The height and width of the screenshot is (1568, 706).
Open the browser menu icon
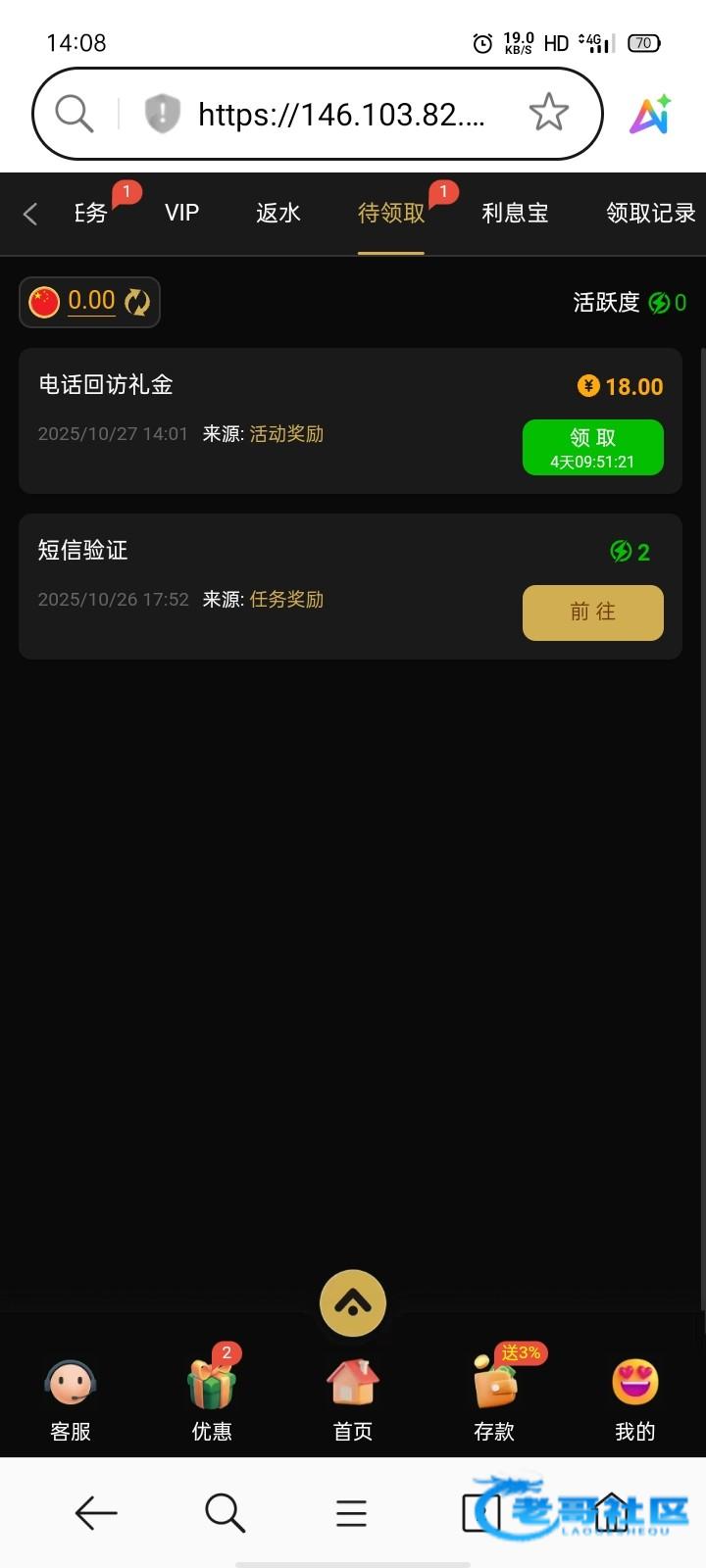point(351,1513)
